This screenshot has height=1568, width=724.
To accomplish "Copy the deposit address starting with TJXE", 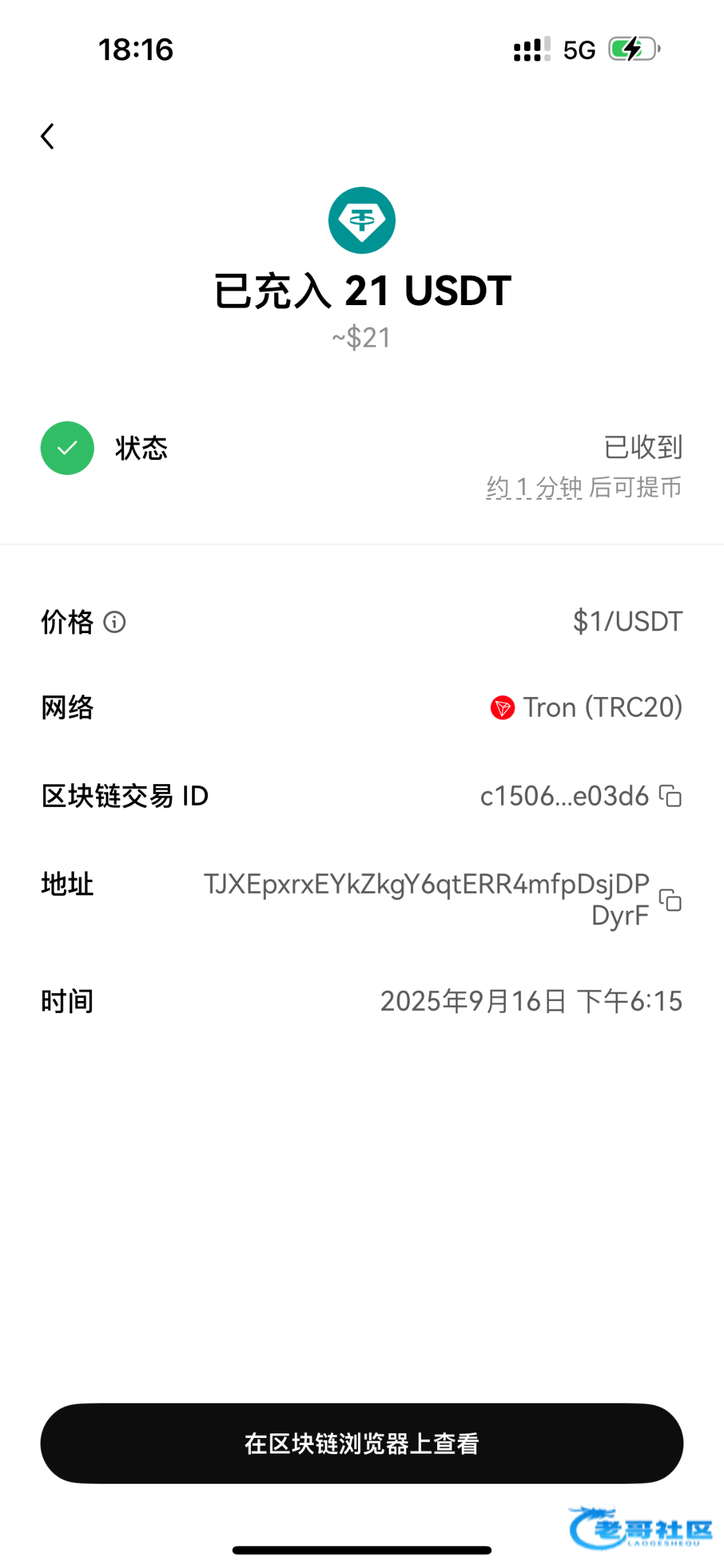I will click(670, 900).
